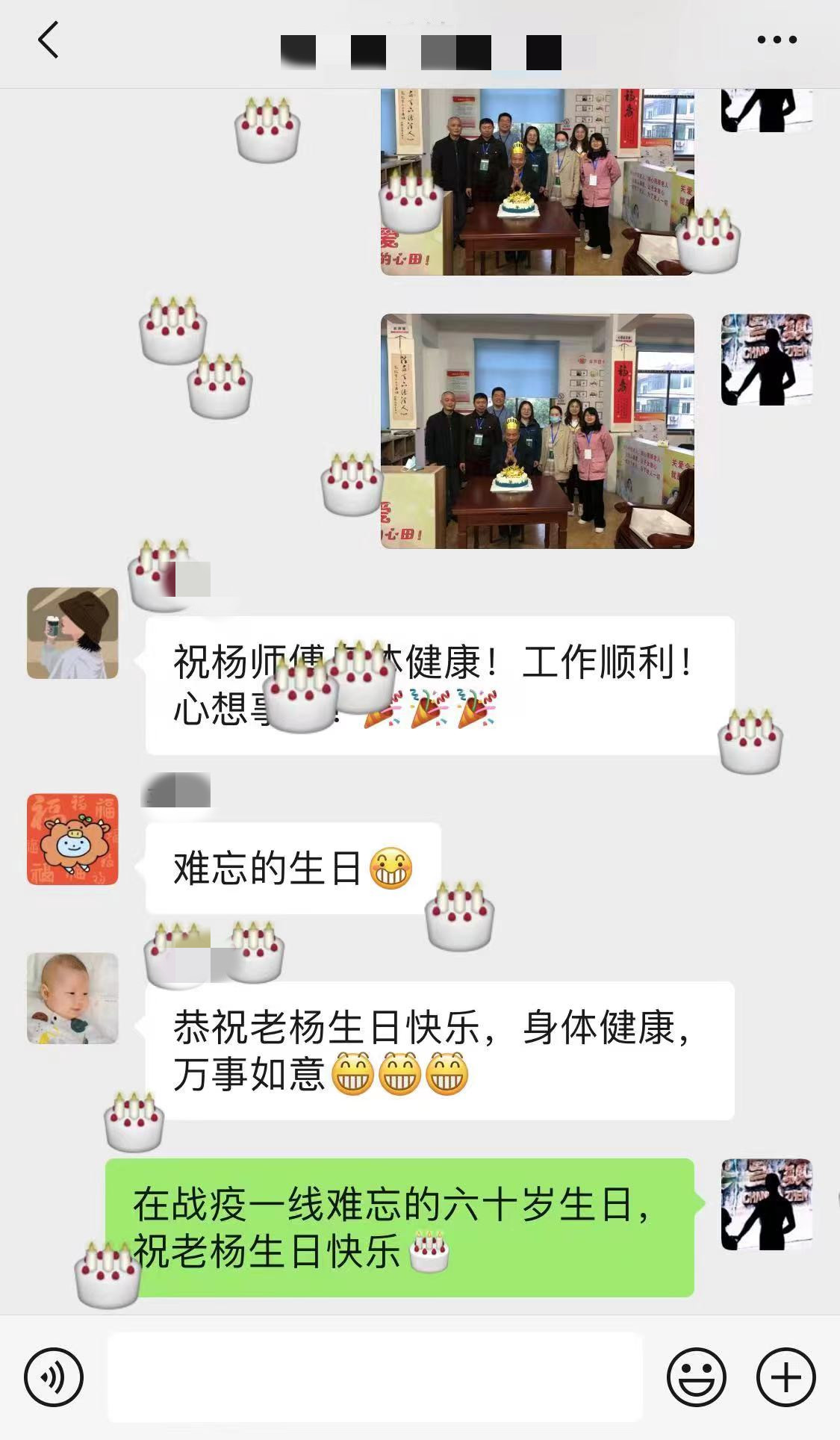Open the upper group photo at the top
Image resolution: width=840 pixels, height=1440 pixels.
pyautogui.click(x=537, y=181)
